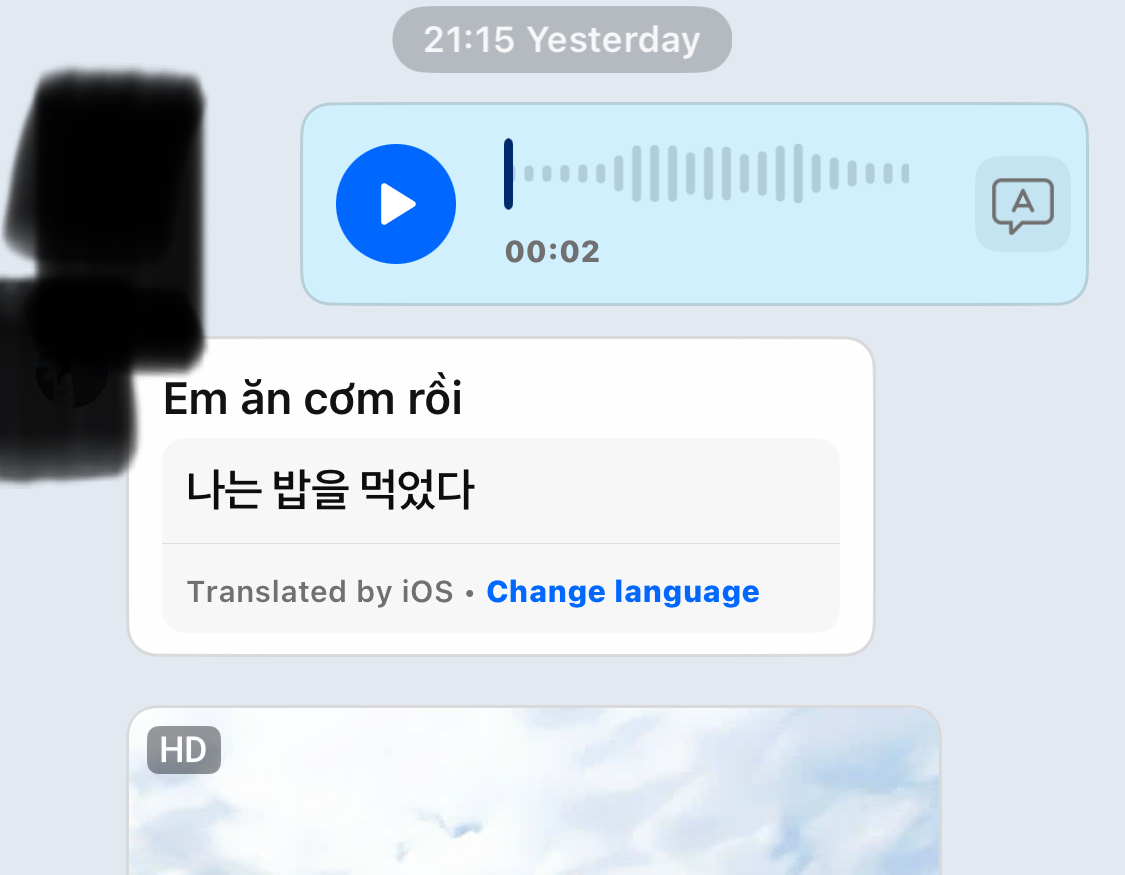Open the HD sky photo

pos(534,800)
